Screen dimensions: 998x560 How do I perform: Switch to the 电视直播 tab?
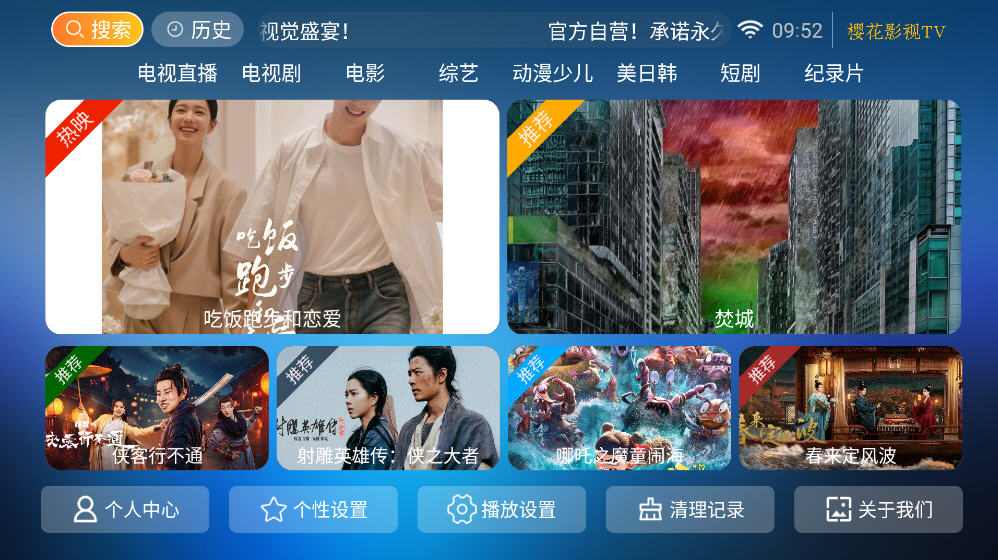point(177,73)
